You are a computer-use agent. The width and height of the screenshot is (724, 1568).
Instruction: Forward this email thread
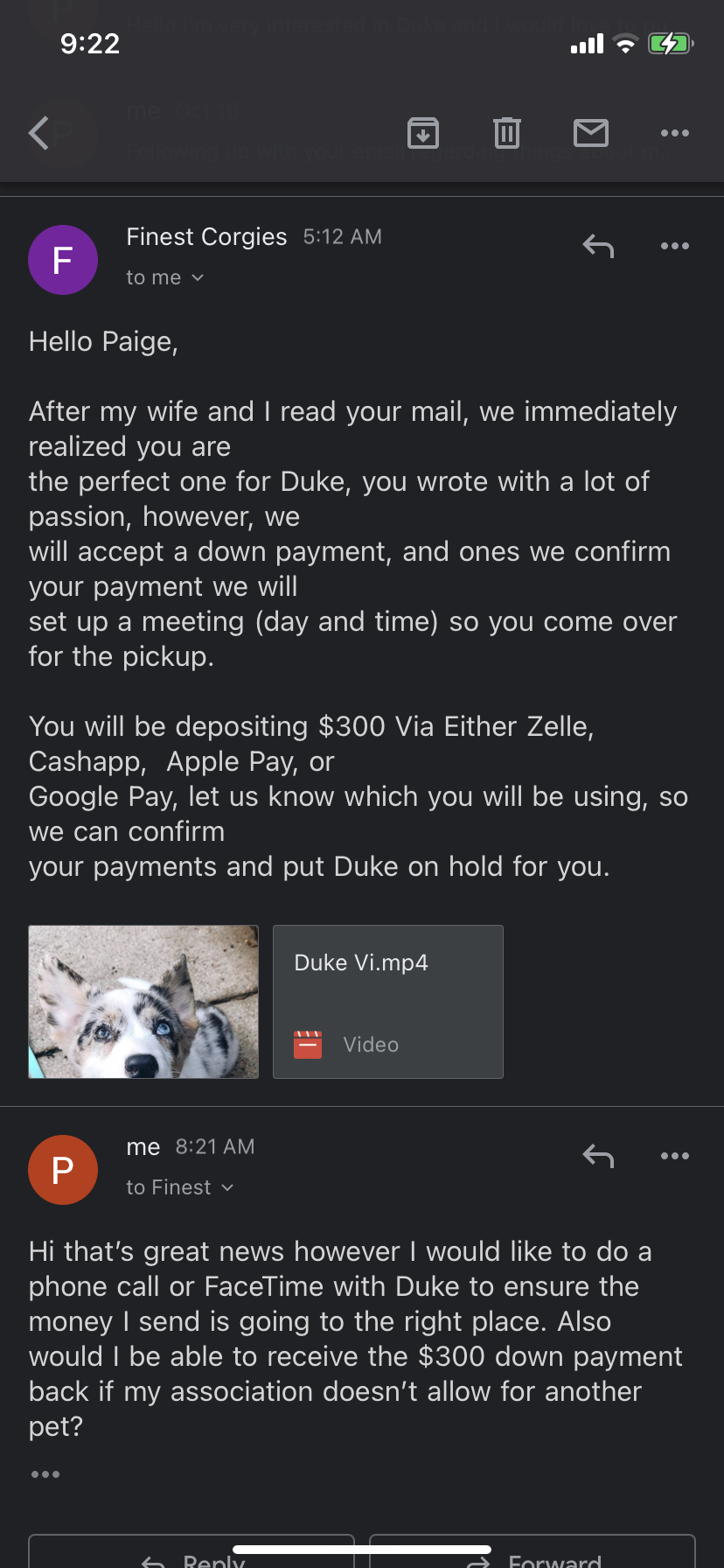[x=533, y=1551]
